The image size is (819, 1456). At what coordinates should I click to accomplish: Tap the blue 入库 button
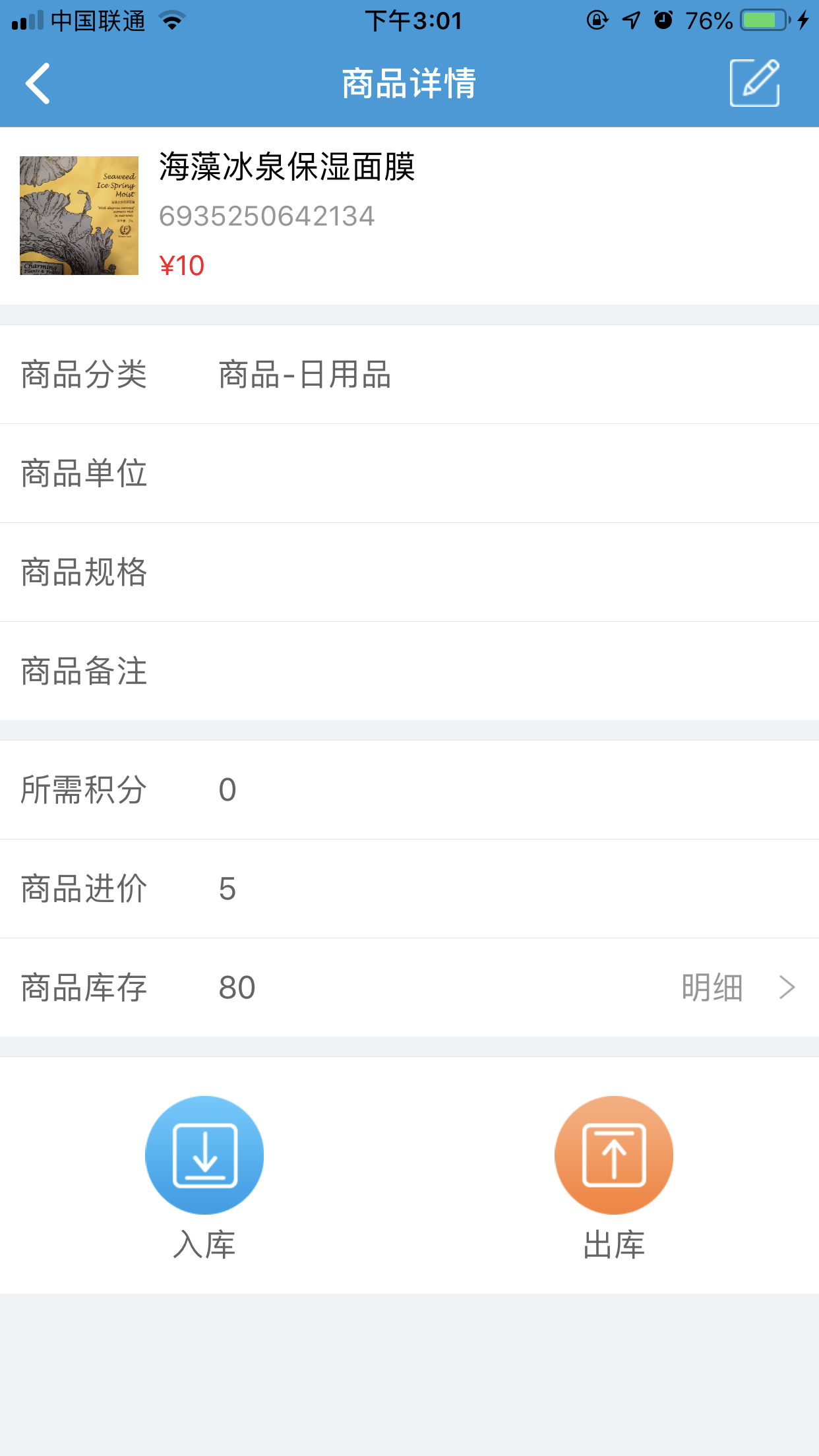(x=204, y=1155)
